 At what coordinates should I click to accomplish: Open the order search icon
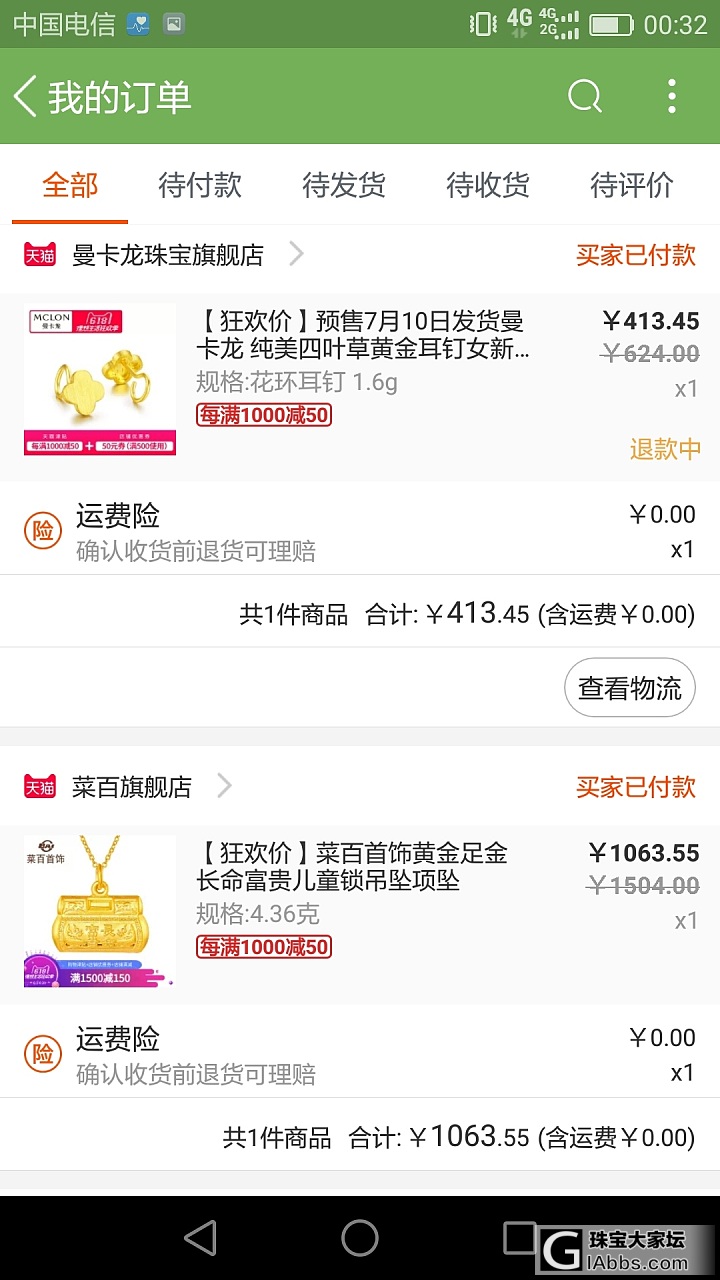585,97
